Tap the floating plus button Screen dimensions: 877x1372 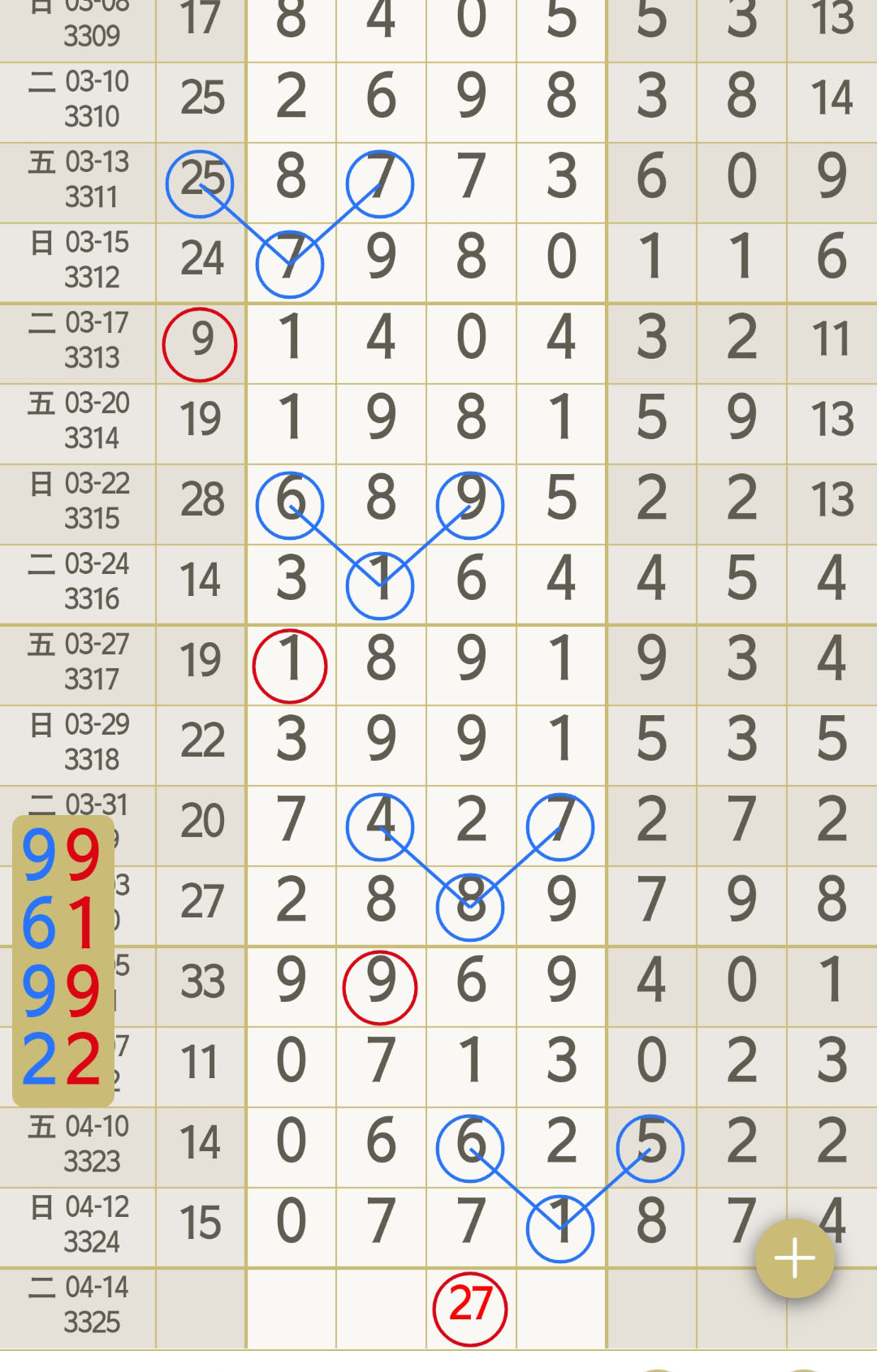pyautogui.click(x=794, y=1258)
